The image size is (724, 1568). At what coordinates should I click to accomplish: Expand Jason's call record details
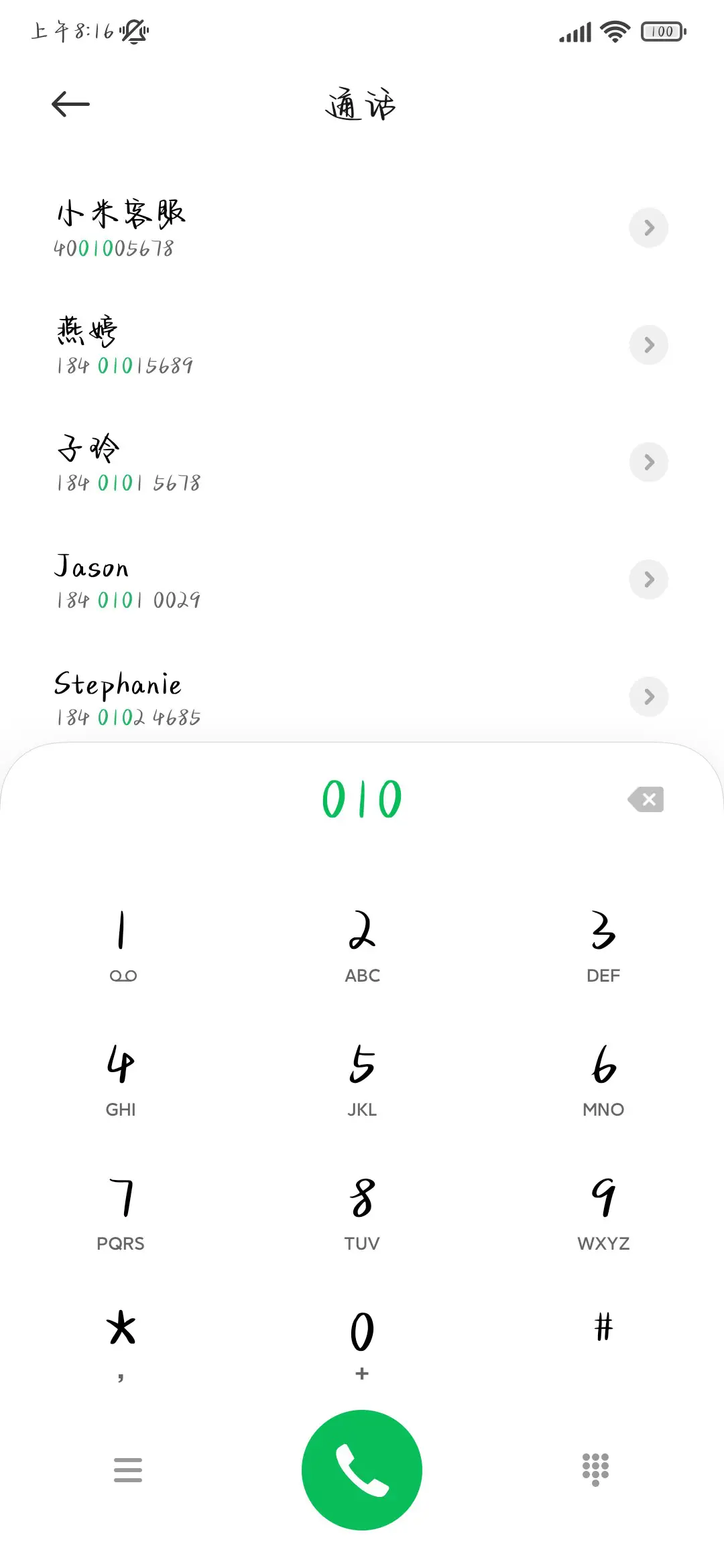pyautogui.click(x=648, y=580)
